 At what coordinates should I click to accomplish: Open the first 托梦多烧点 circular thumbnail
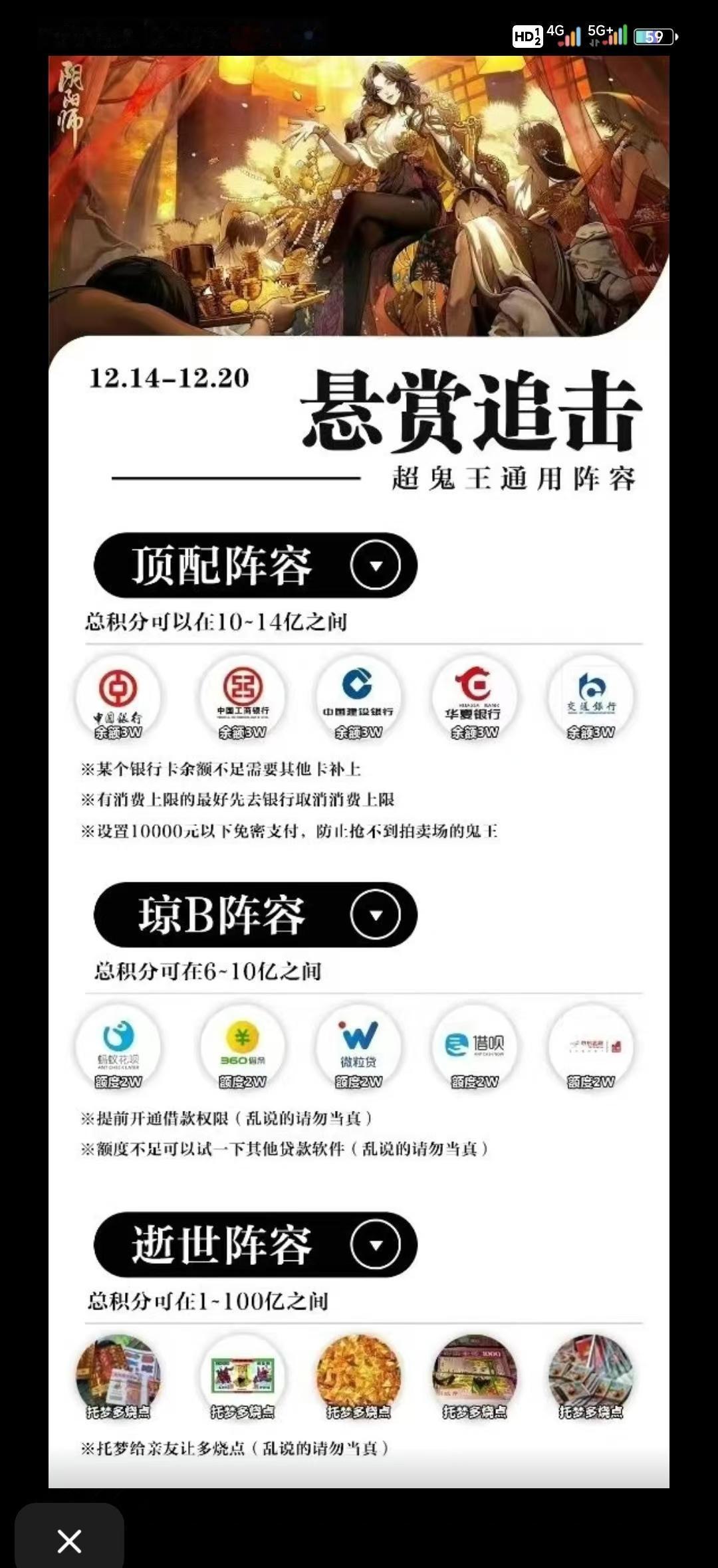point(120,1382)
